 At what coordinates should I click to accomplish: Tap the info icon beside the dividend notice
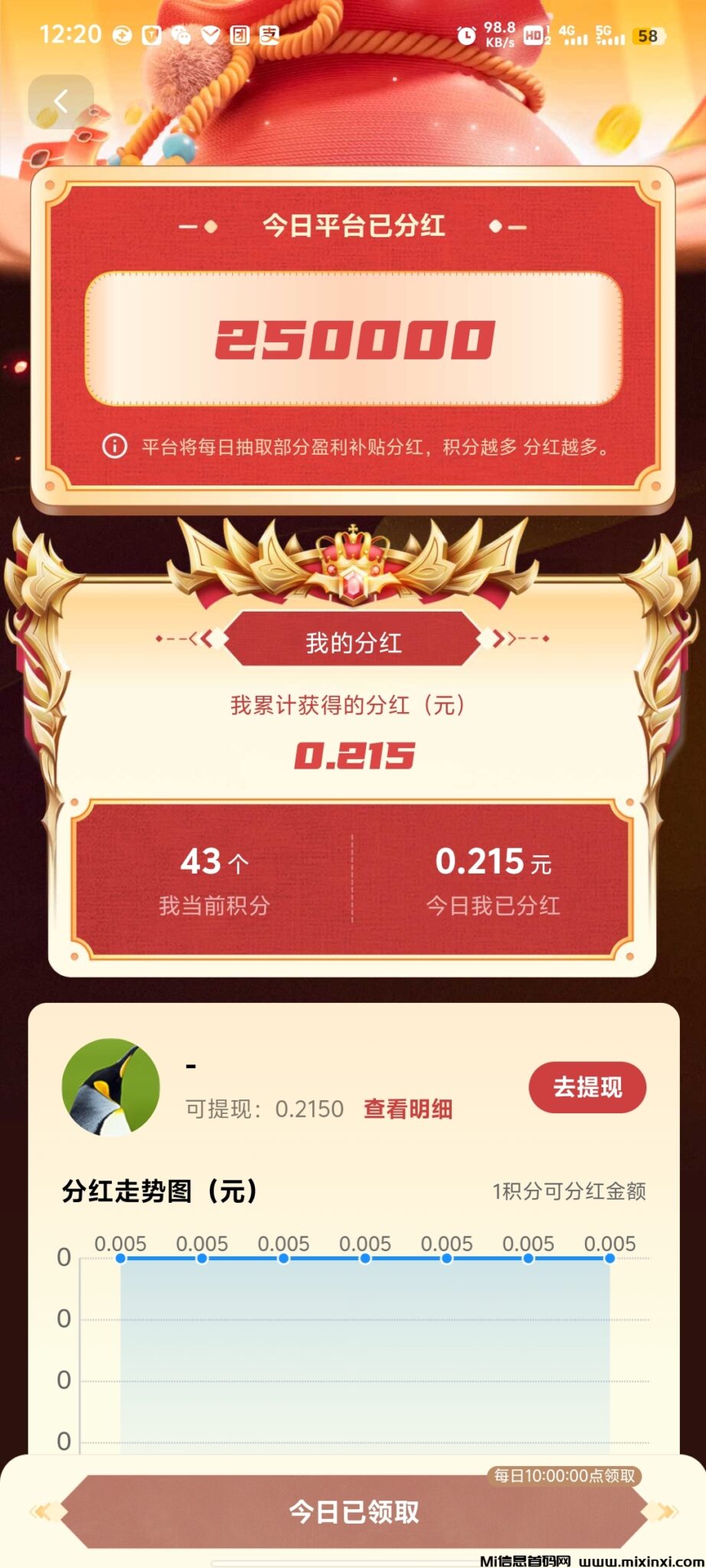[x=113, y=446]
